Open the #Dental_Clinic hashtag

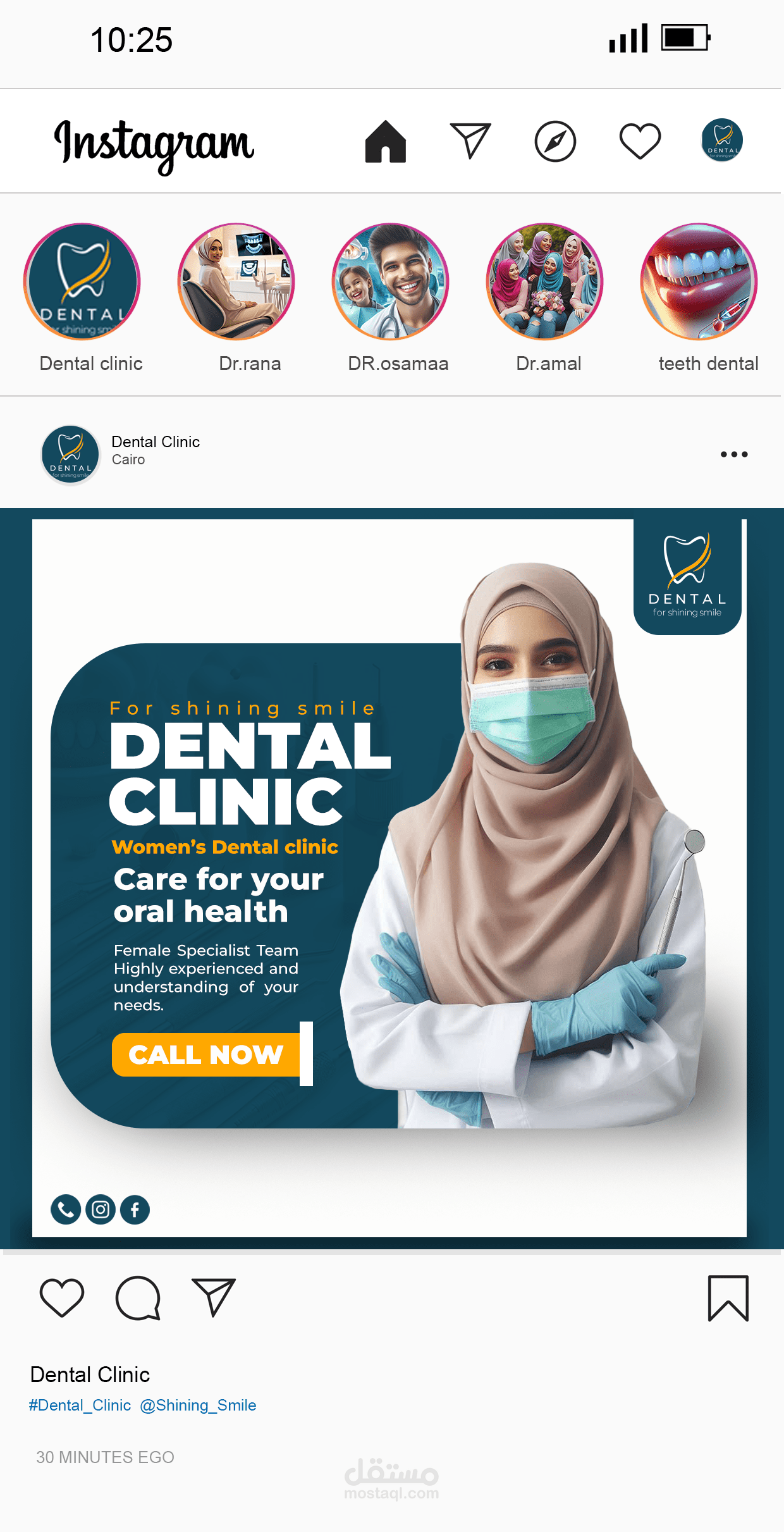coord(80,1405)
